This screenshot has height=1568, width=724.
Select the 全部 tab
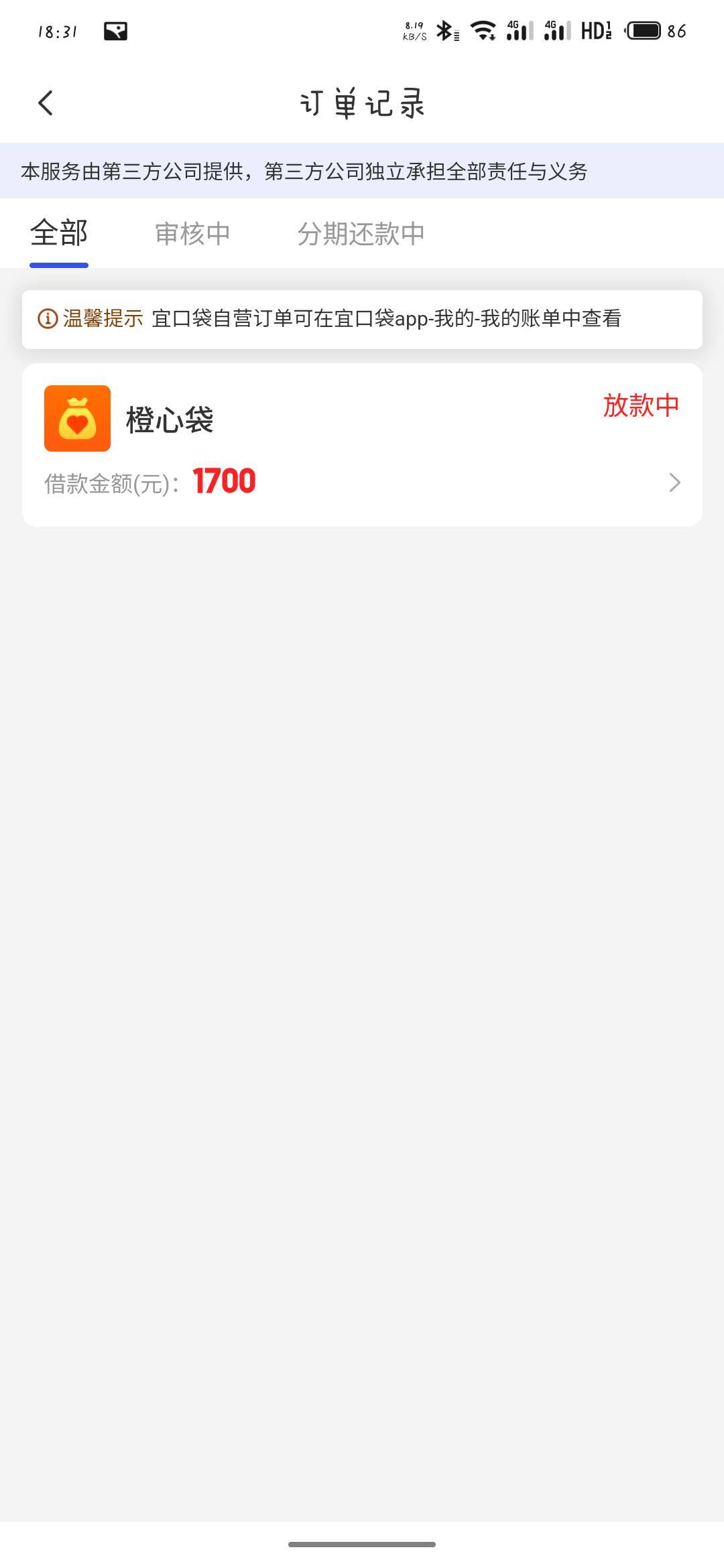(59, 233)
